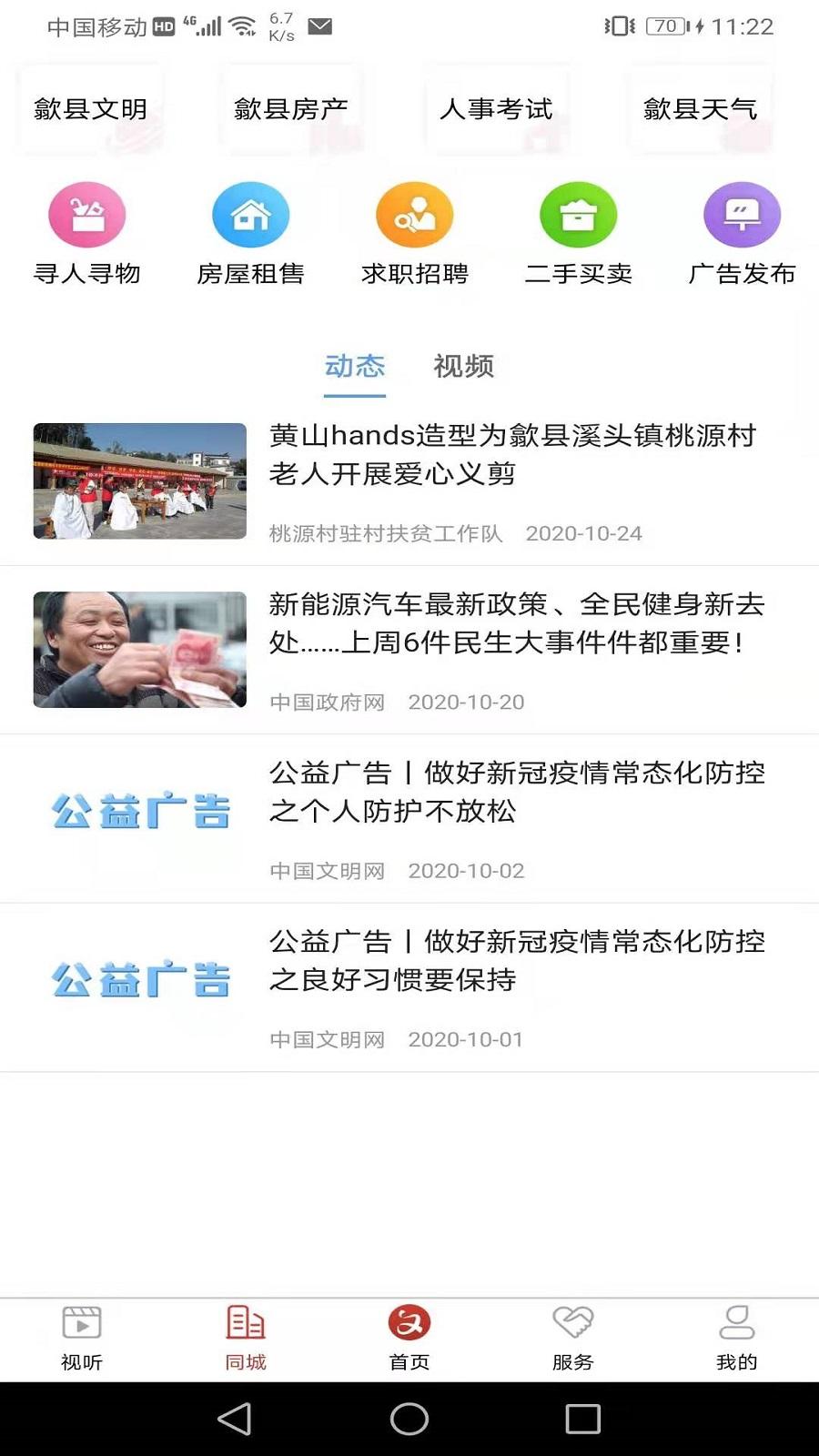Browse 房屋租售 housing listings
This screenshot has height=1456, width=819.
click(x=251, y=234)
